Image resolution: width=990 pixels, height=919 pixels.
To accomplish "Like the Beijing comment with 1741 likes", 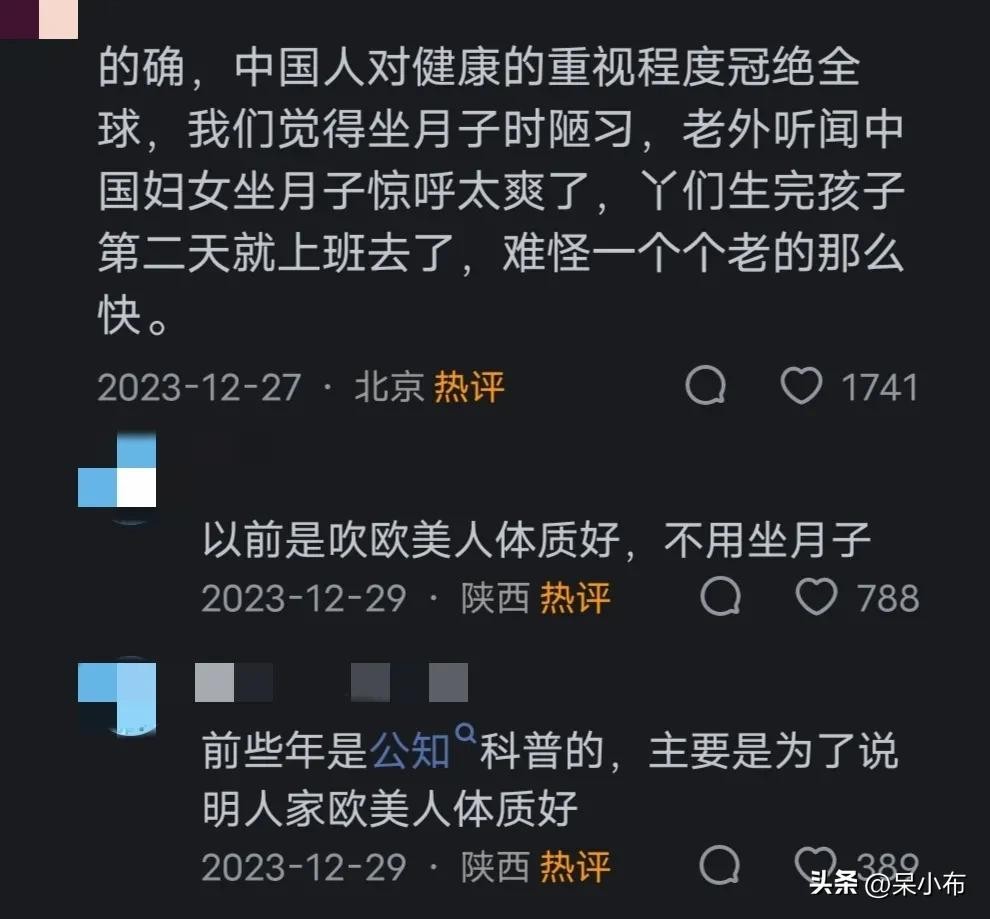I will point(801,386).
